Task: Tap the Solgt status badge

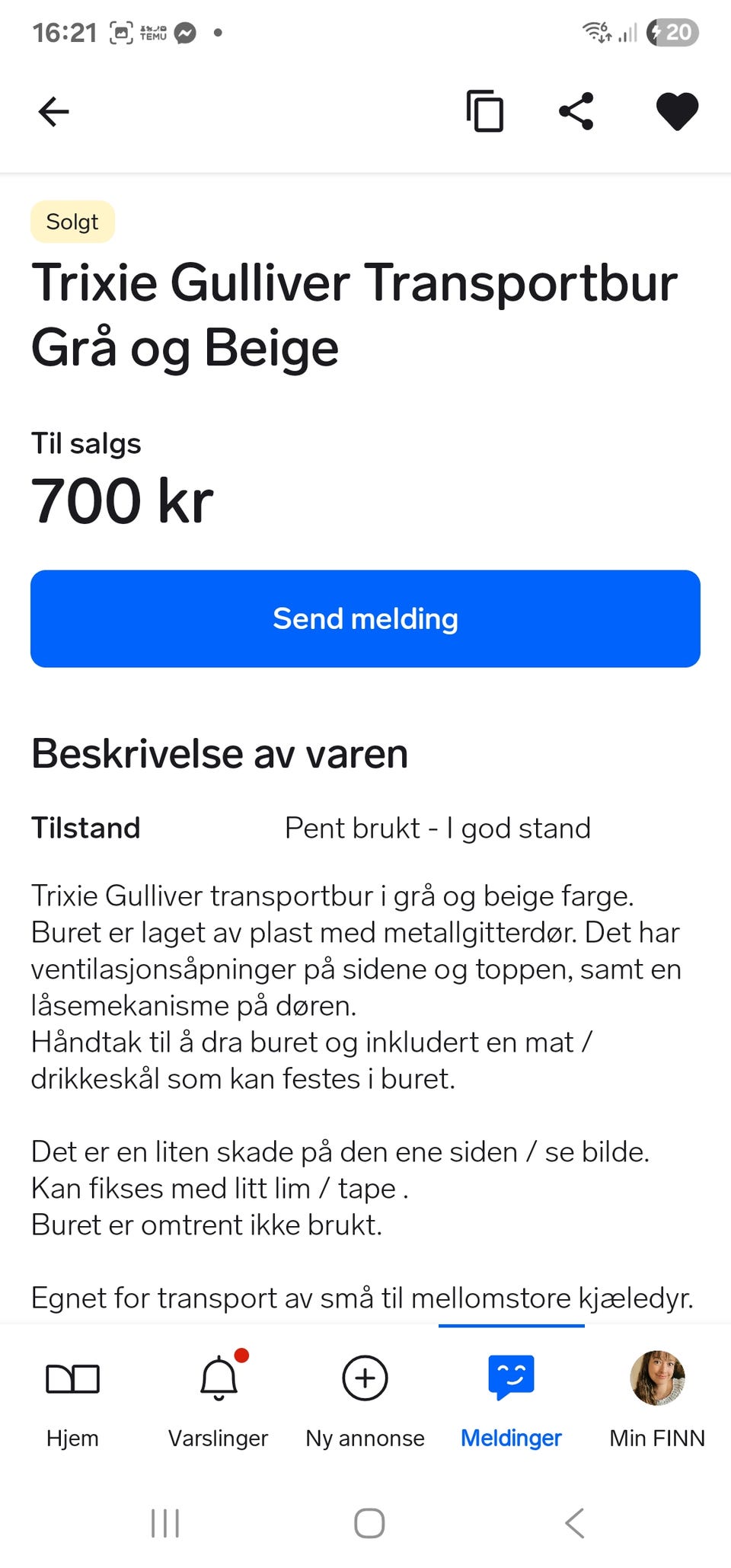Action: [x=72, y=222]
